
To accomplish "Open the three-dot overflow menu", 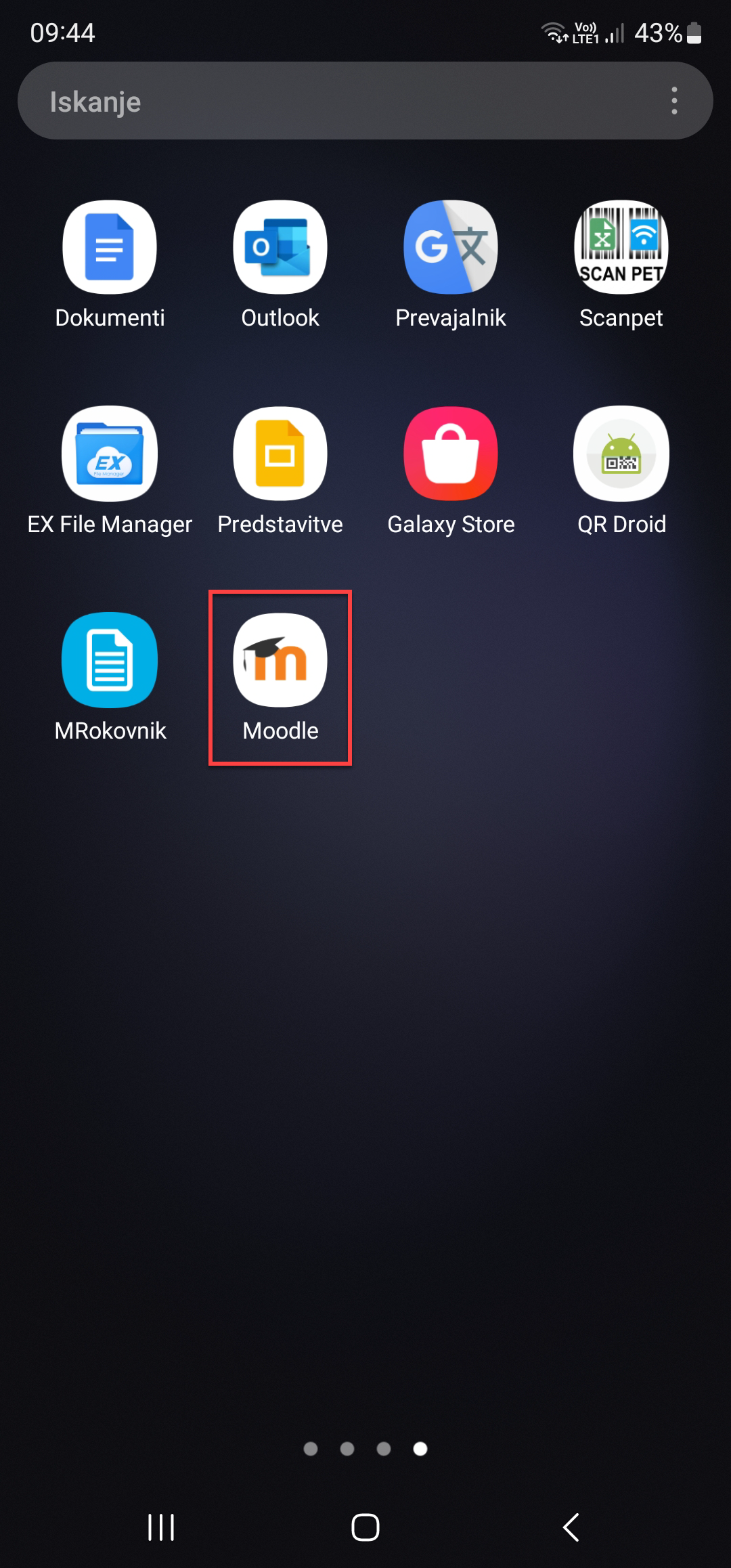I will pyautogui.click(x=674, y=101).
